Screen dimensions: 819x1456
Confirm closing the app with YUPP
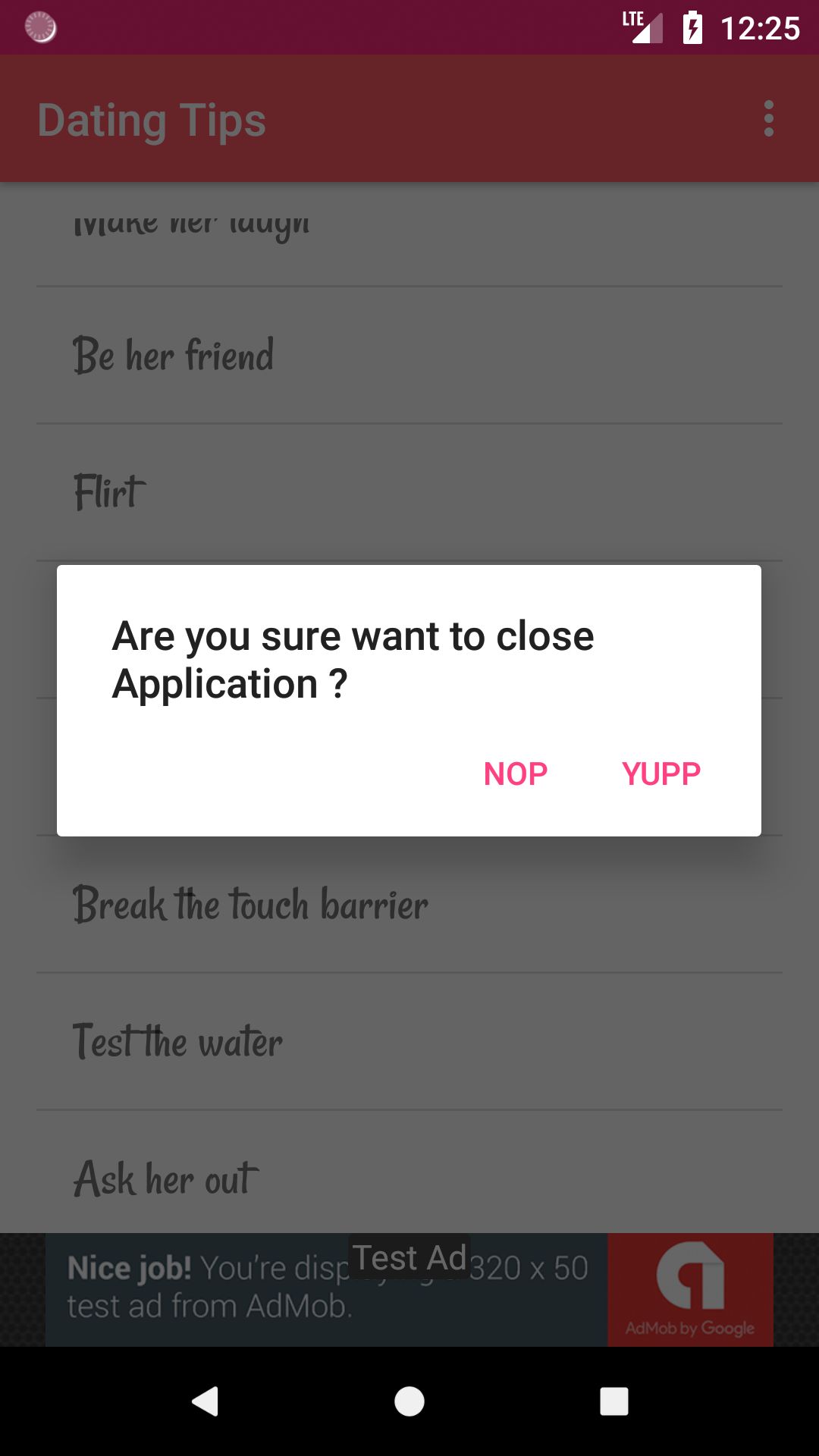[661, 773]
